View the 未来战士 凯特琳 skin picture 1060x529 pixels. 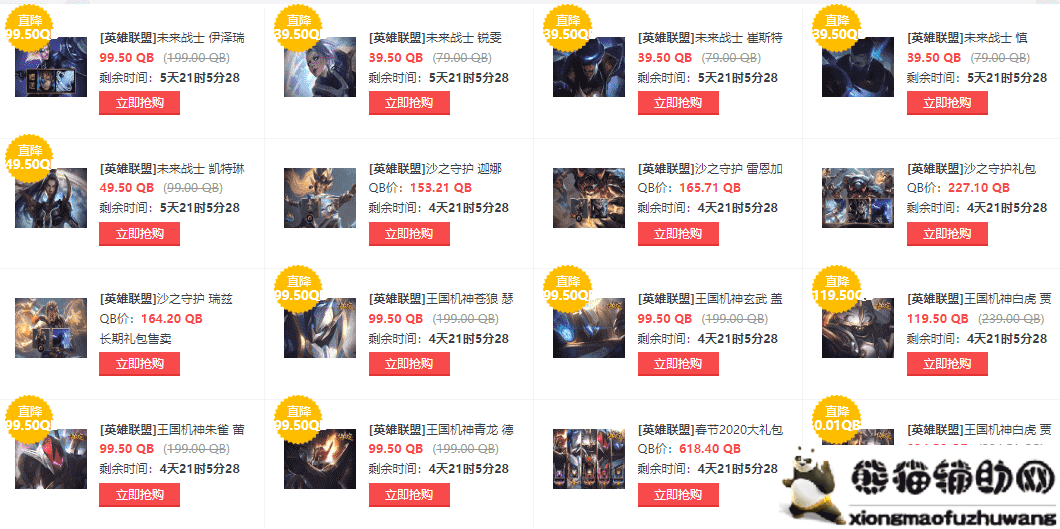pyautogui.click(x=51, y=197)
